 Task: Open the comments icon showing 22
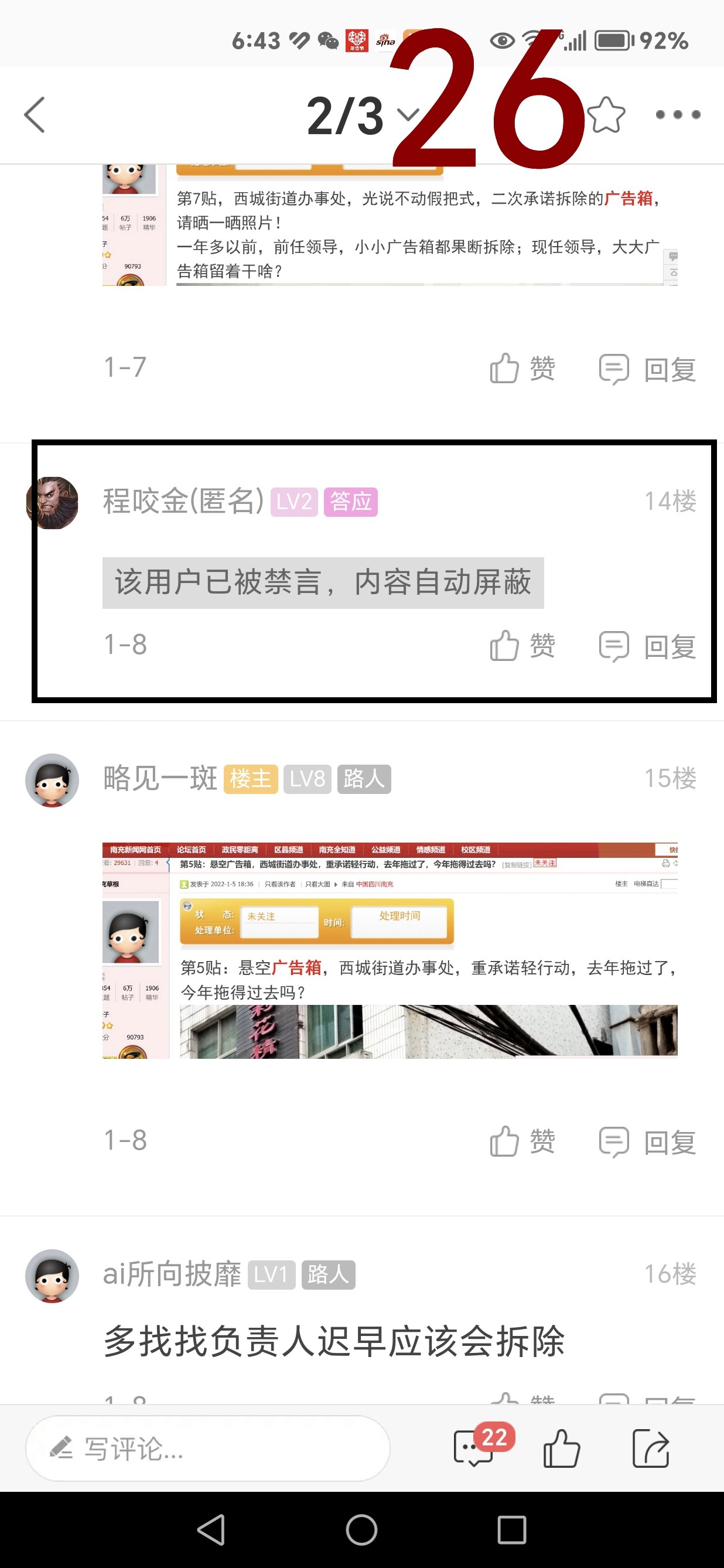(x=476, y=1448)
